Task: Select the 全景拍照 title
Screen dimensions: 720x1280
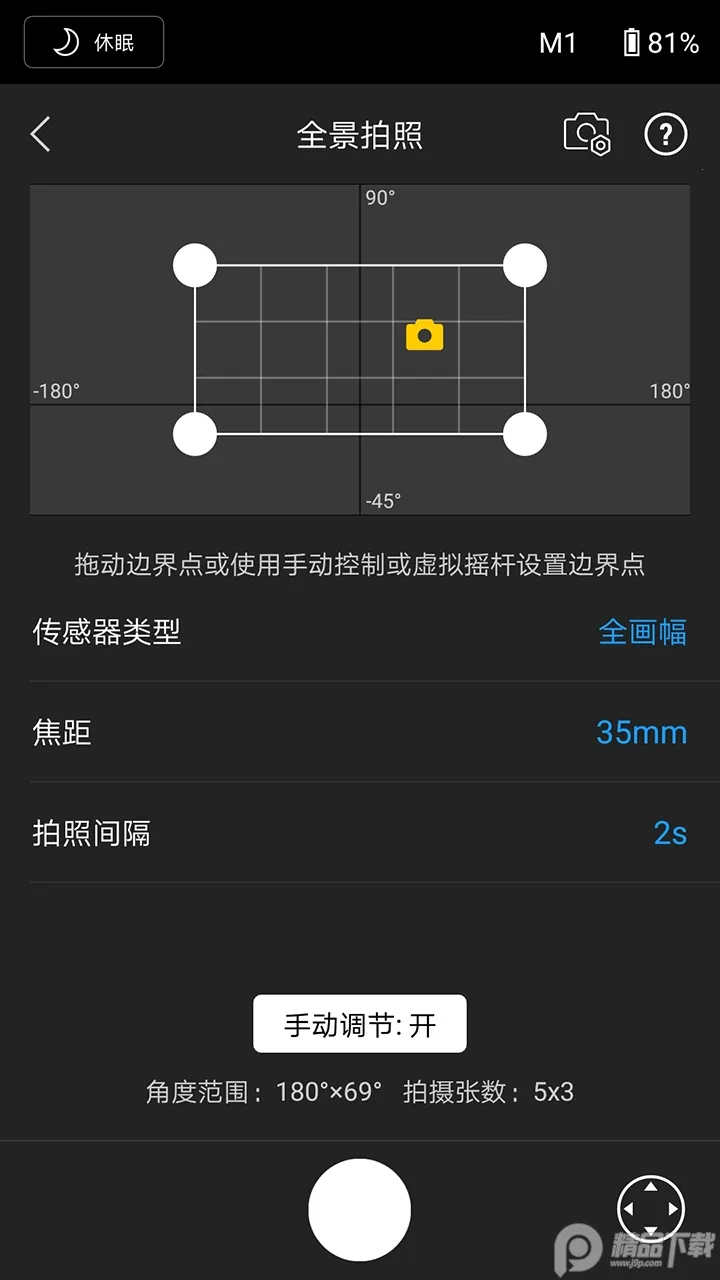Action: click(x=360, y=134)
